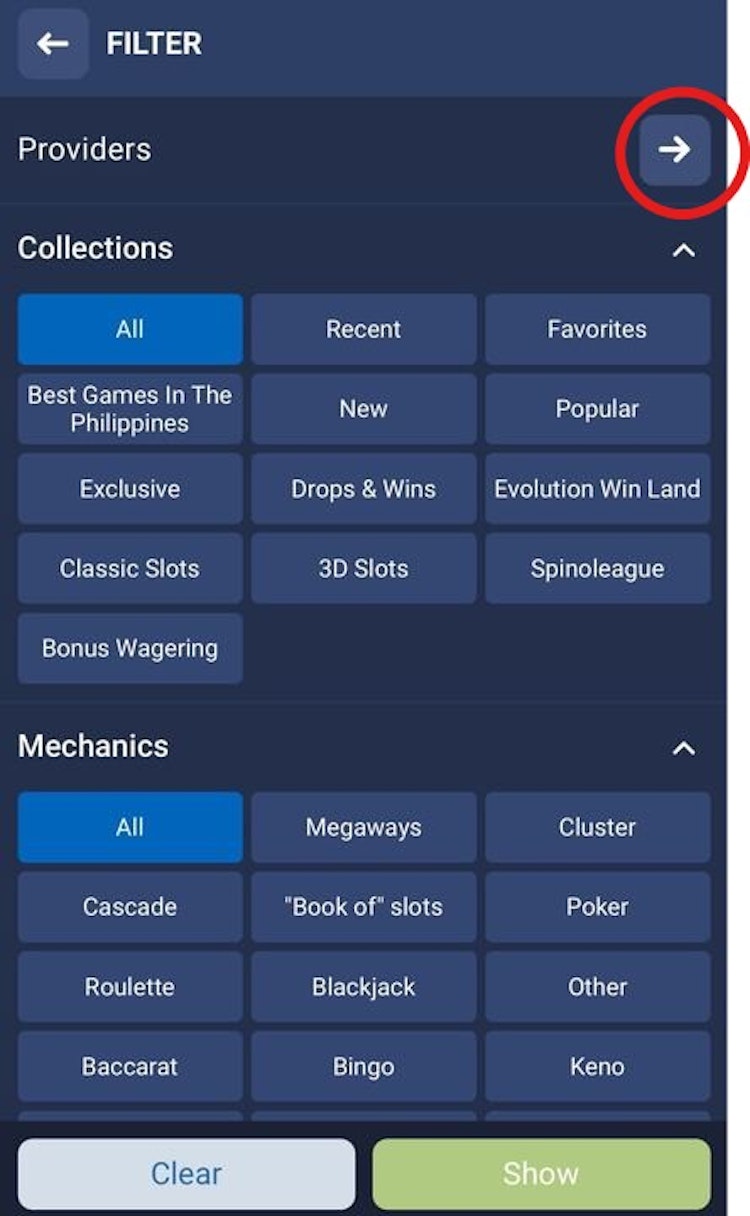750x1216 pixels.
Task: Filter games by Popular
Action: [x=597, y=409]
